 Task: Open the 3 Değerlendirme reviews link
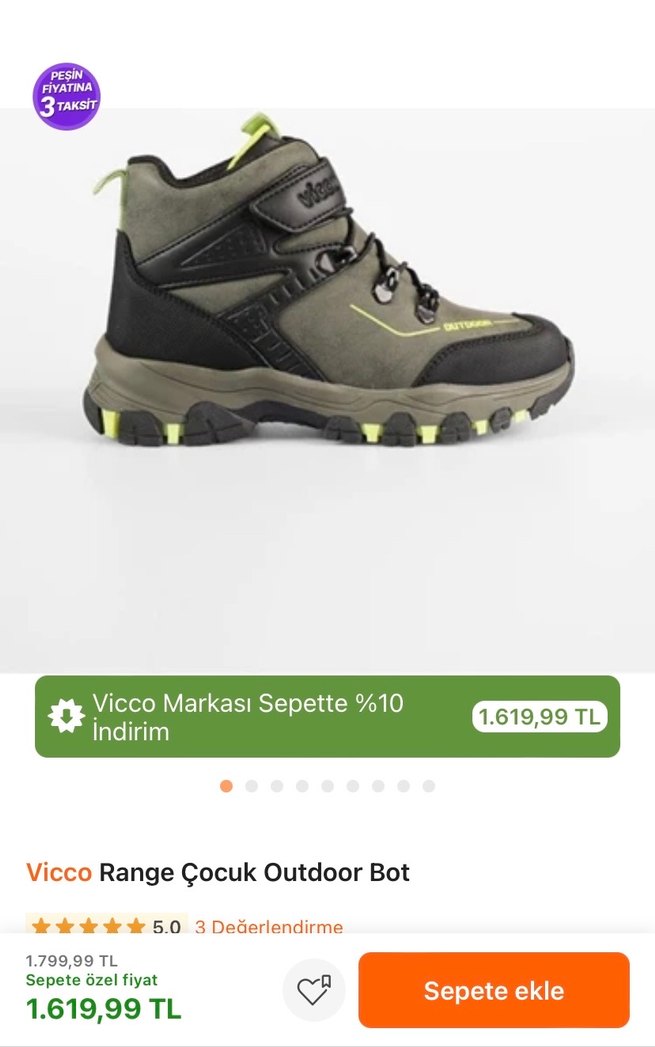click(x=268, y=926)
